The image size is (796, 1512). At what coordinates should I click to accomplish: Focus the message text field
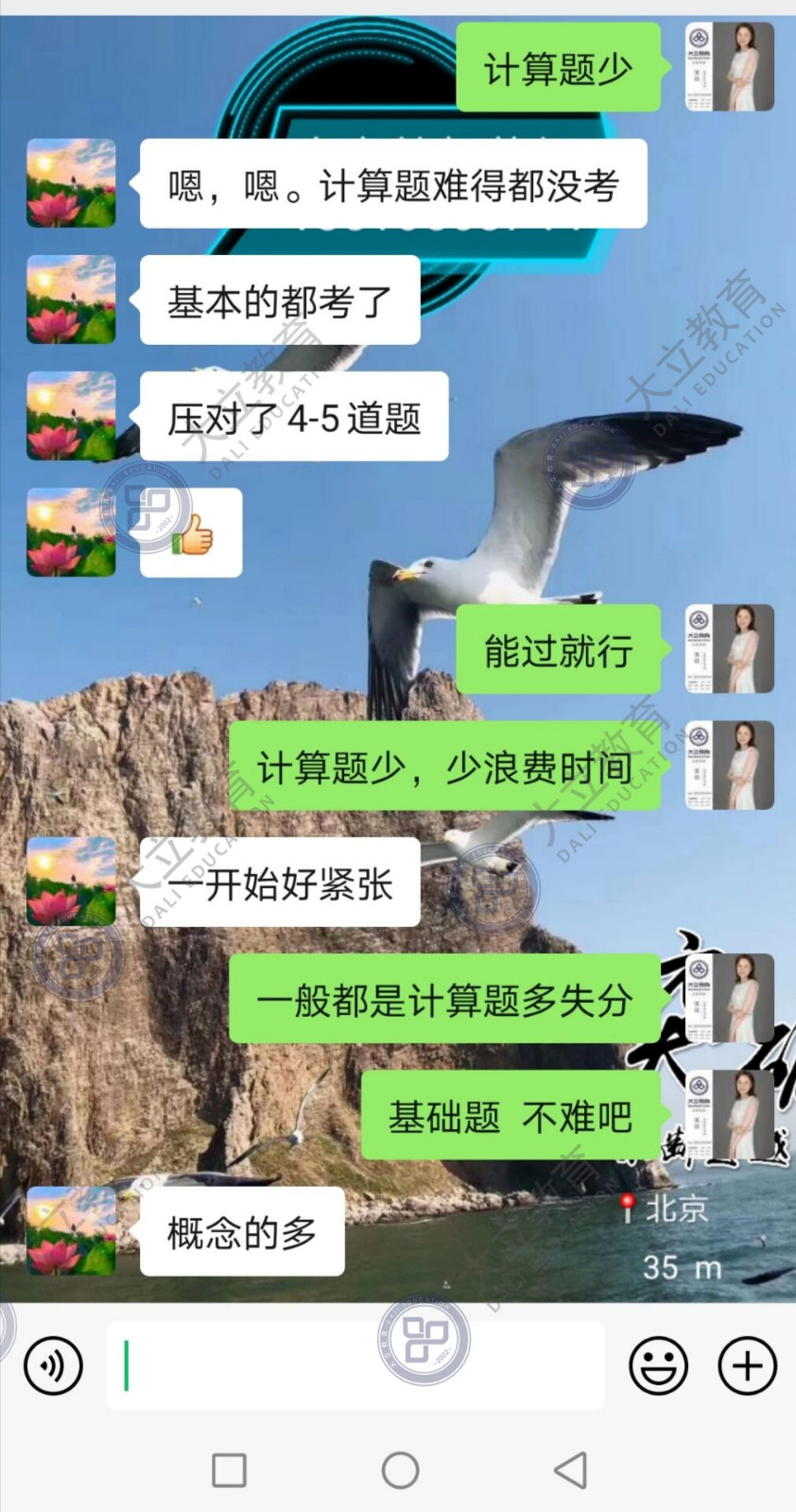click(x=355, y=1366)
